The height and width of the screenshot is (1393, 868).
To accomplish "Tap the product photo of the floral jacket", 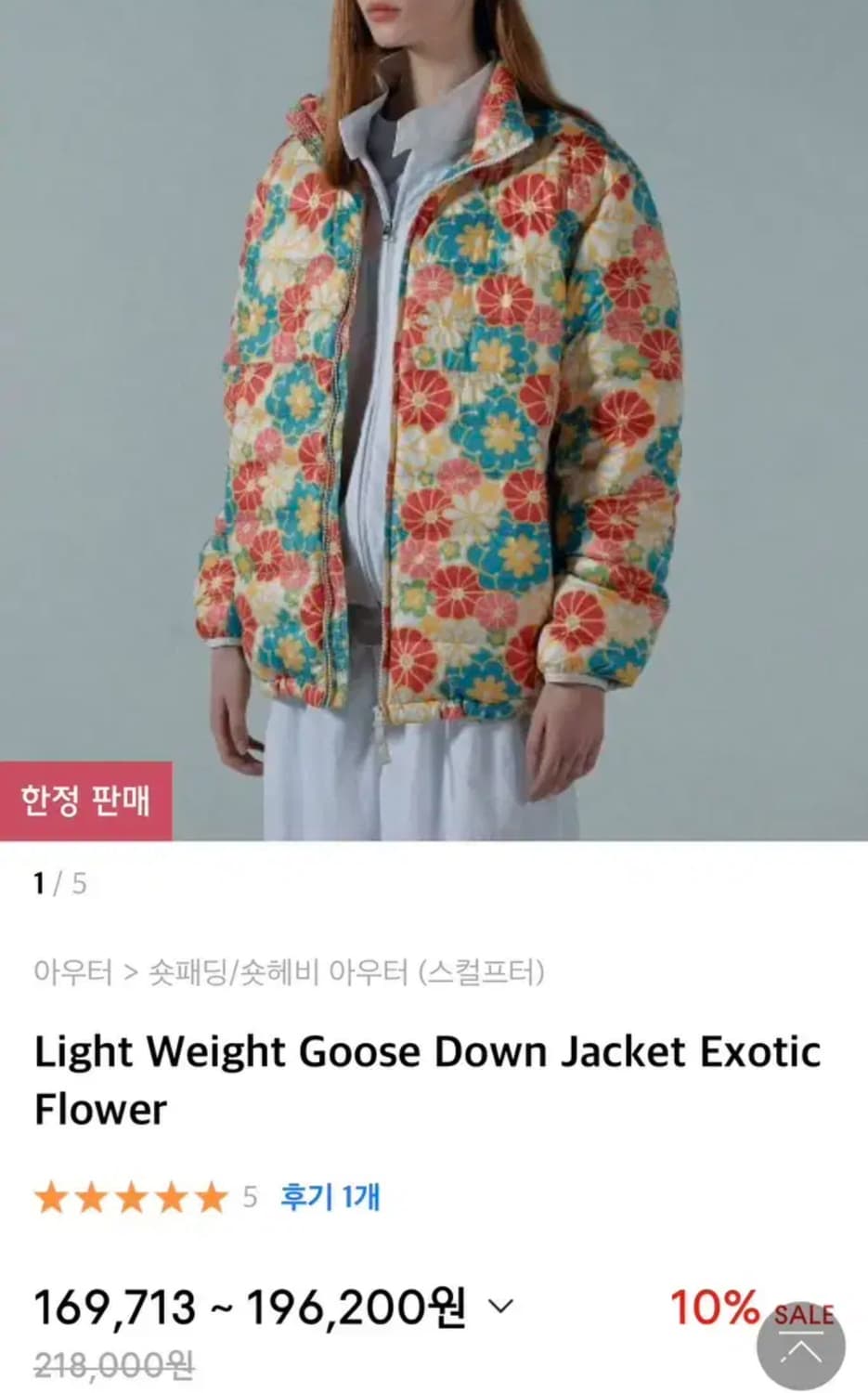I will (x=434, y=418).
